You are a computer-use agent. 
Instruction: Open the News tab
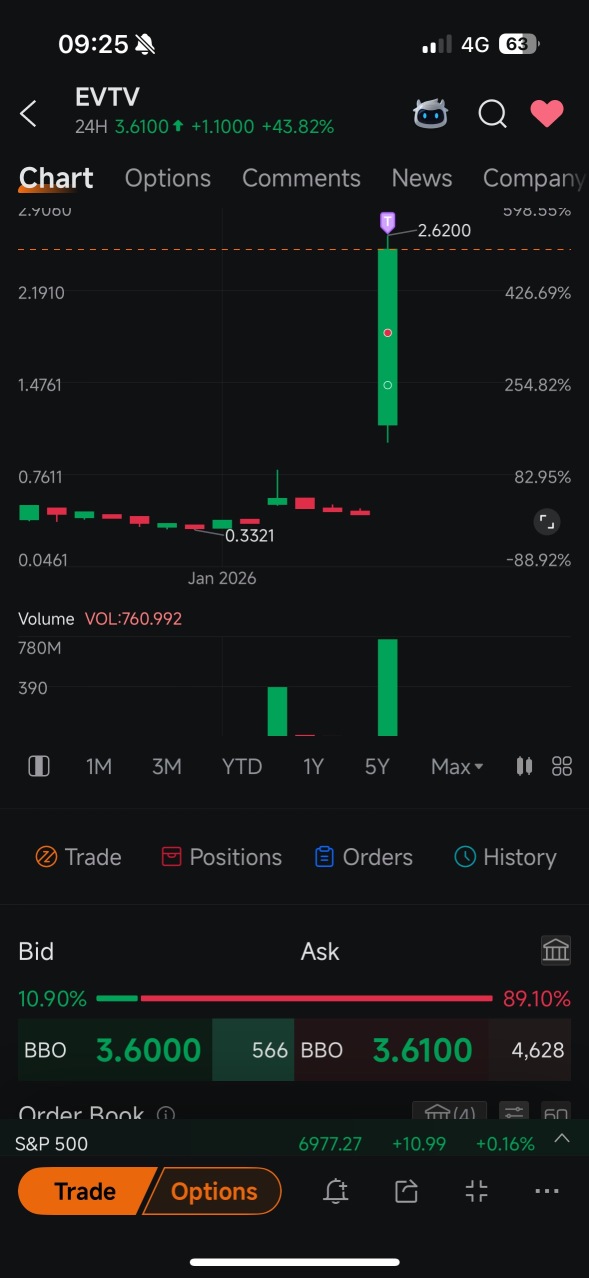422,178
